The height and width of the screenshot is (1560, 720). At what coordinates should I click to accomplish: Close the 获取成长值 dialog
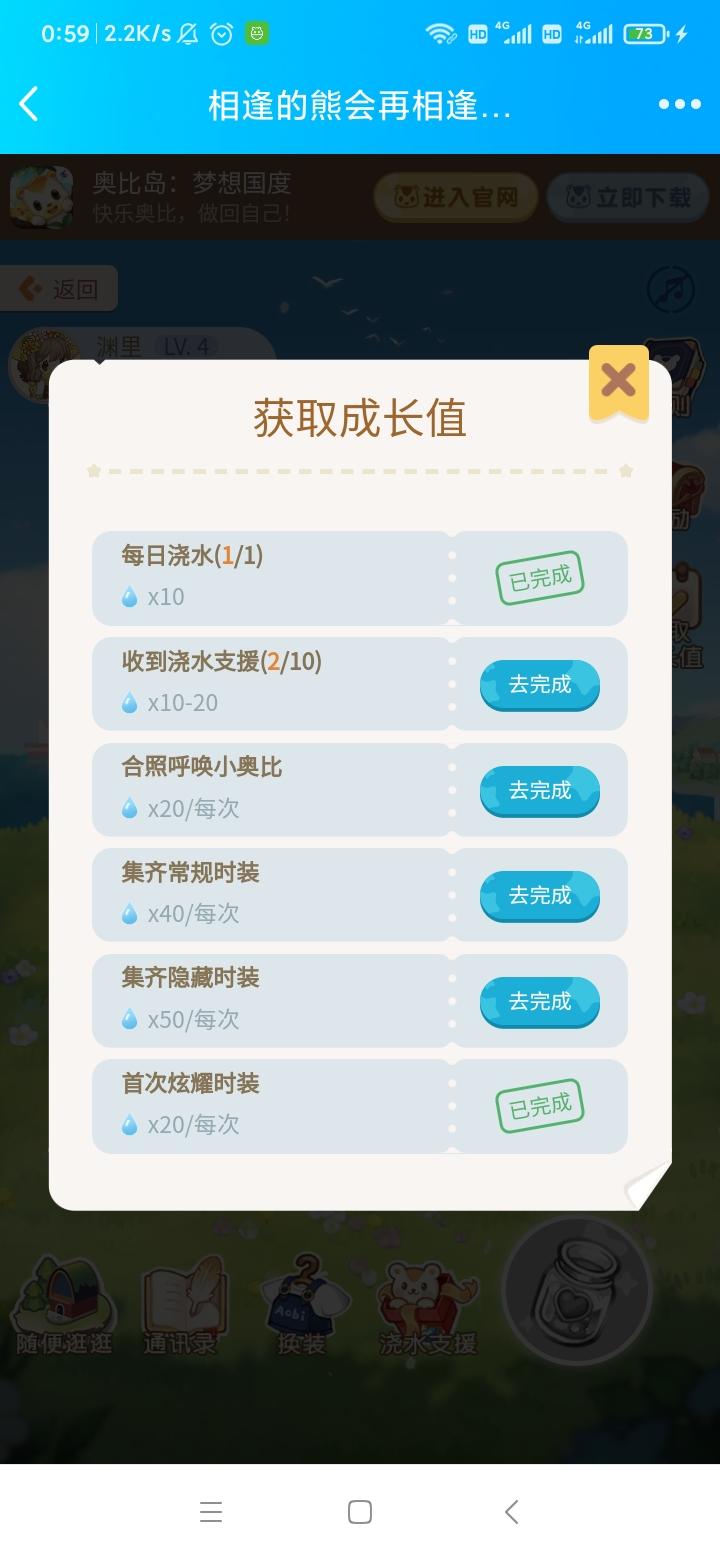618,381
